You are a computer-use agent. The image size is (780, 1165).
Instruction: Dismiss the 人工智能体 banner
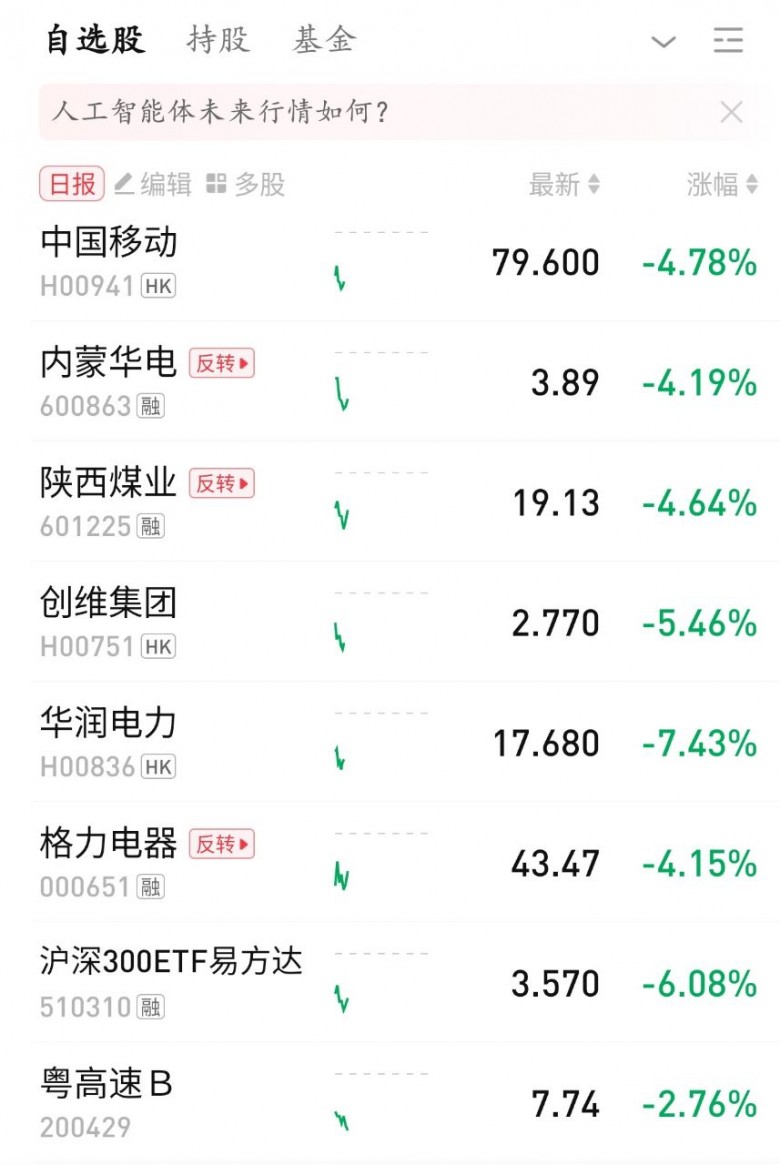click(731, 112)
